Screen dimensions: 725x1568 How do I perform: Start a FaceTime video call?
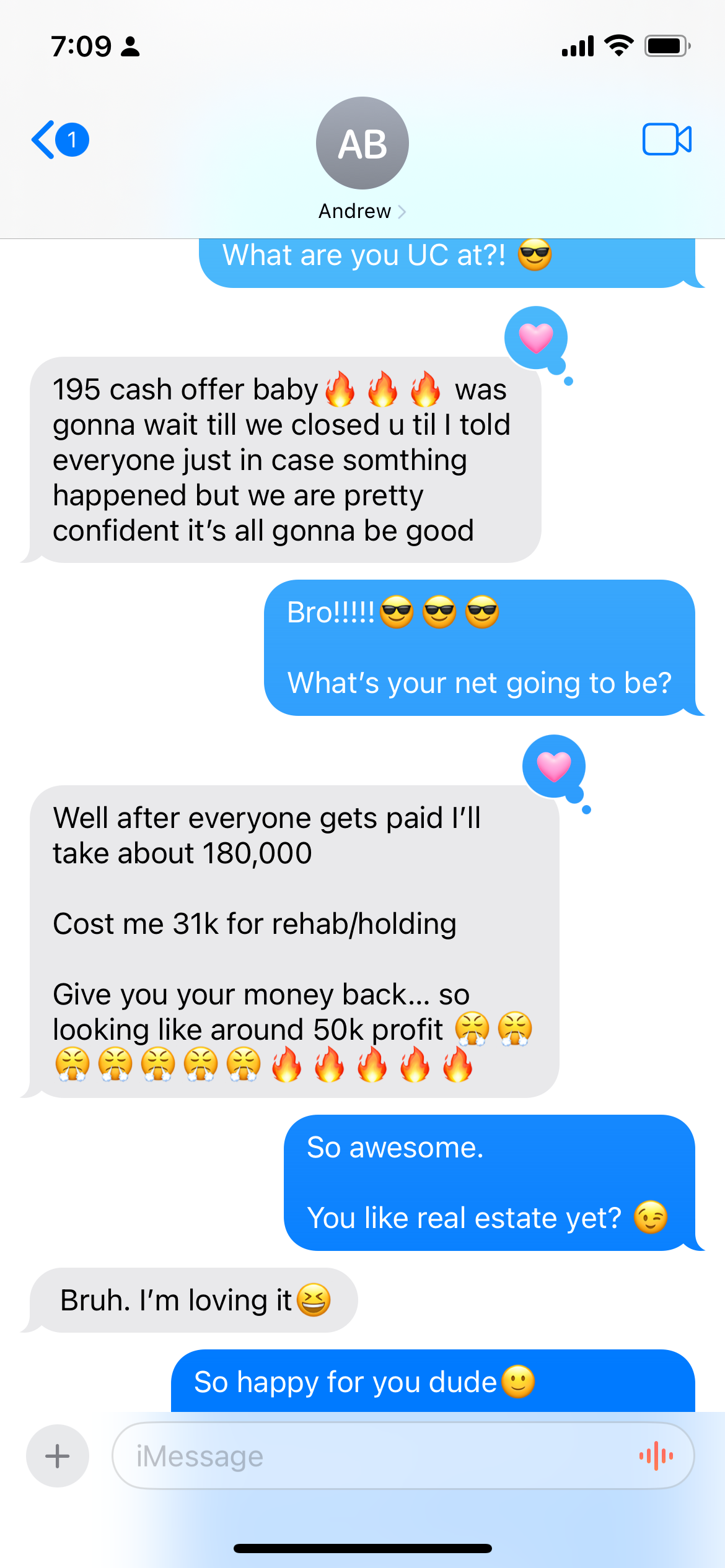tap(667, 139)
